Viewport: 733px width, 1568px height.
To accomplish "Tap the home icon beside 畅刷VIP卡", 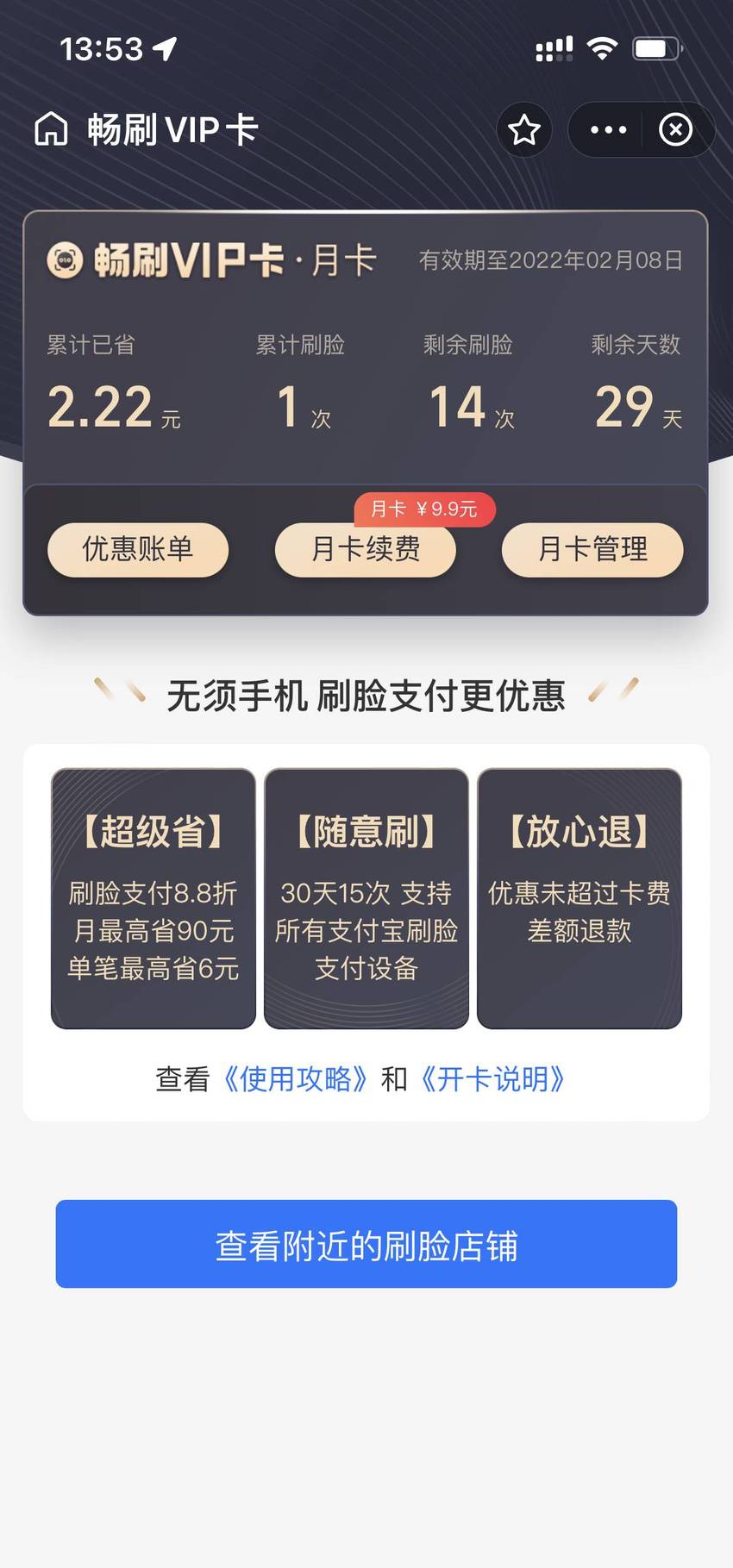I will pyautogui.click(x=51, y=129).
